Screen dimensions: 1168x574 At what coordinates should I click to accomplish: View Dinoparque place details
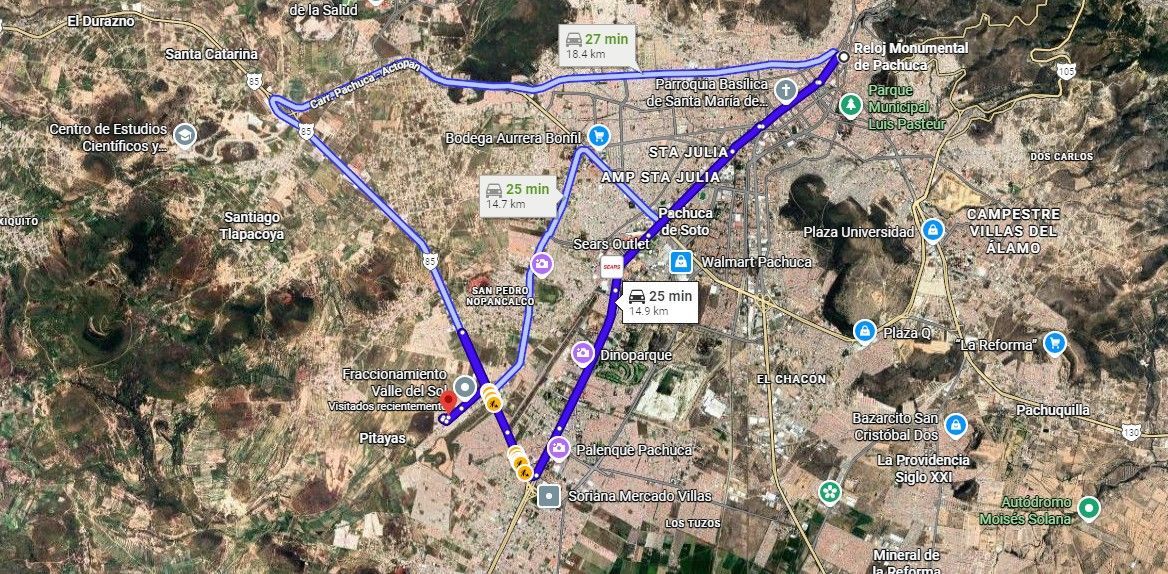tap(583, 354)
